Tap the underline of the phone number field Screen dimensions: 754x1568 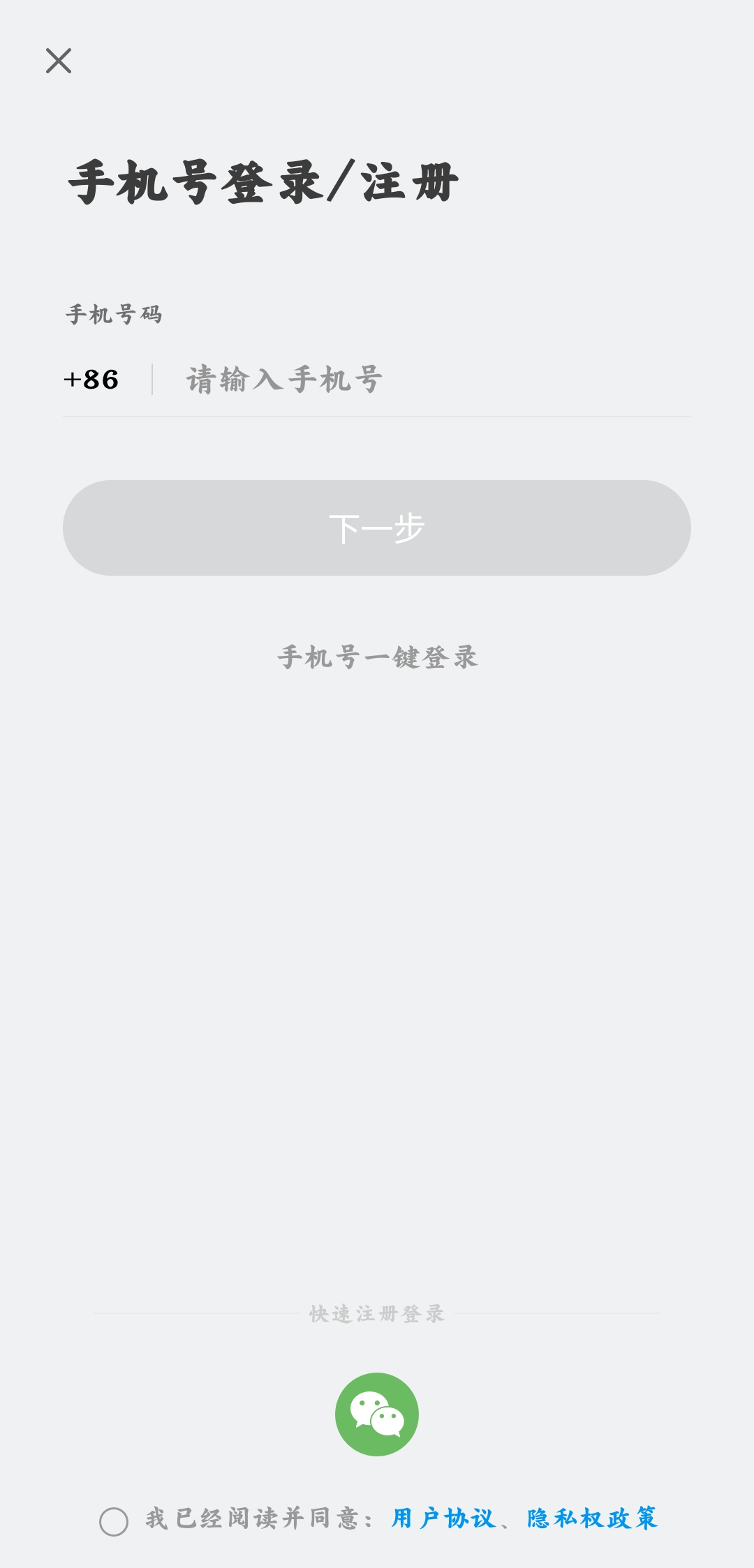tap(377, 417)
